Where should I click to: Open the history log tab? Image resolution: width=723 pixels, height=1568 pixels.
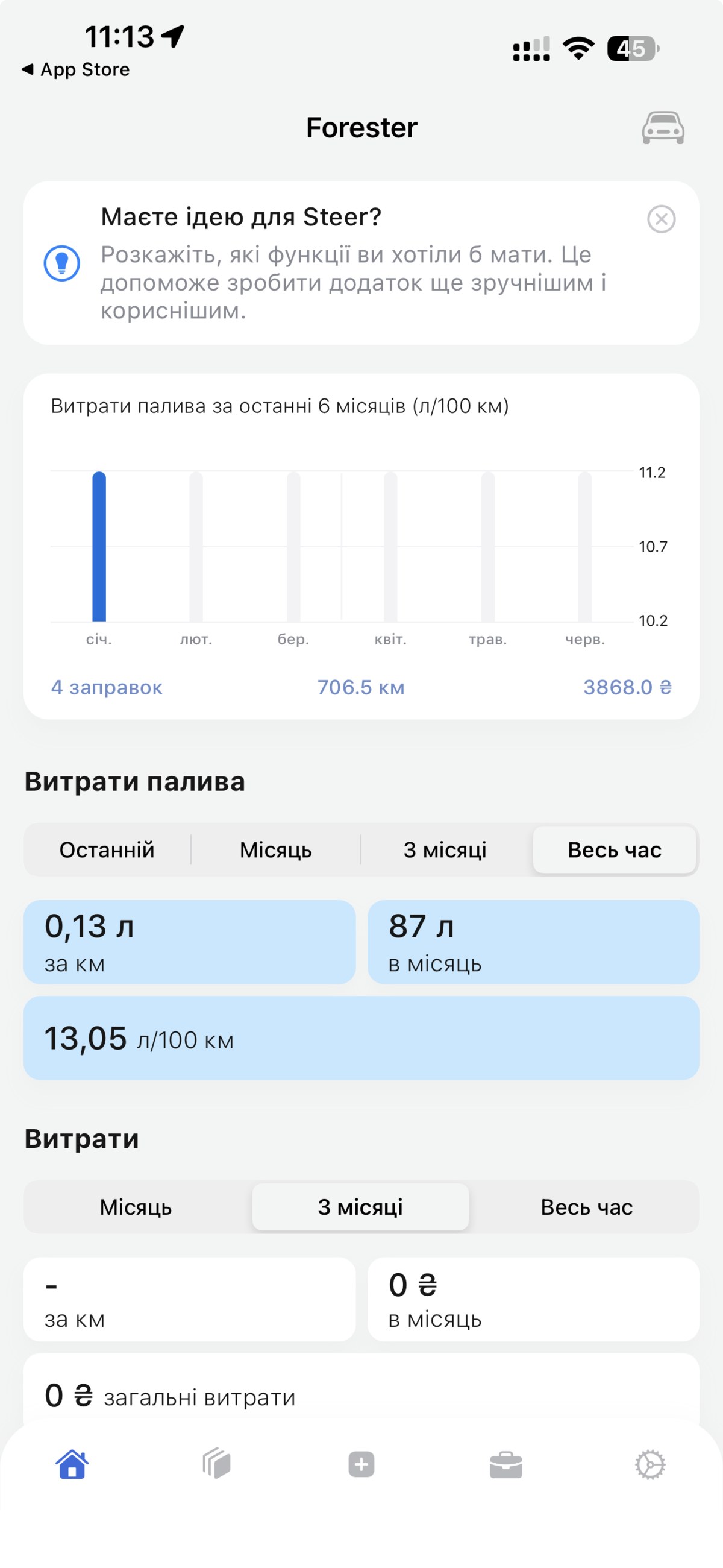tap(217, 1464)
